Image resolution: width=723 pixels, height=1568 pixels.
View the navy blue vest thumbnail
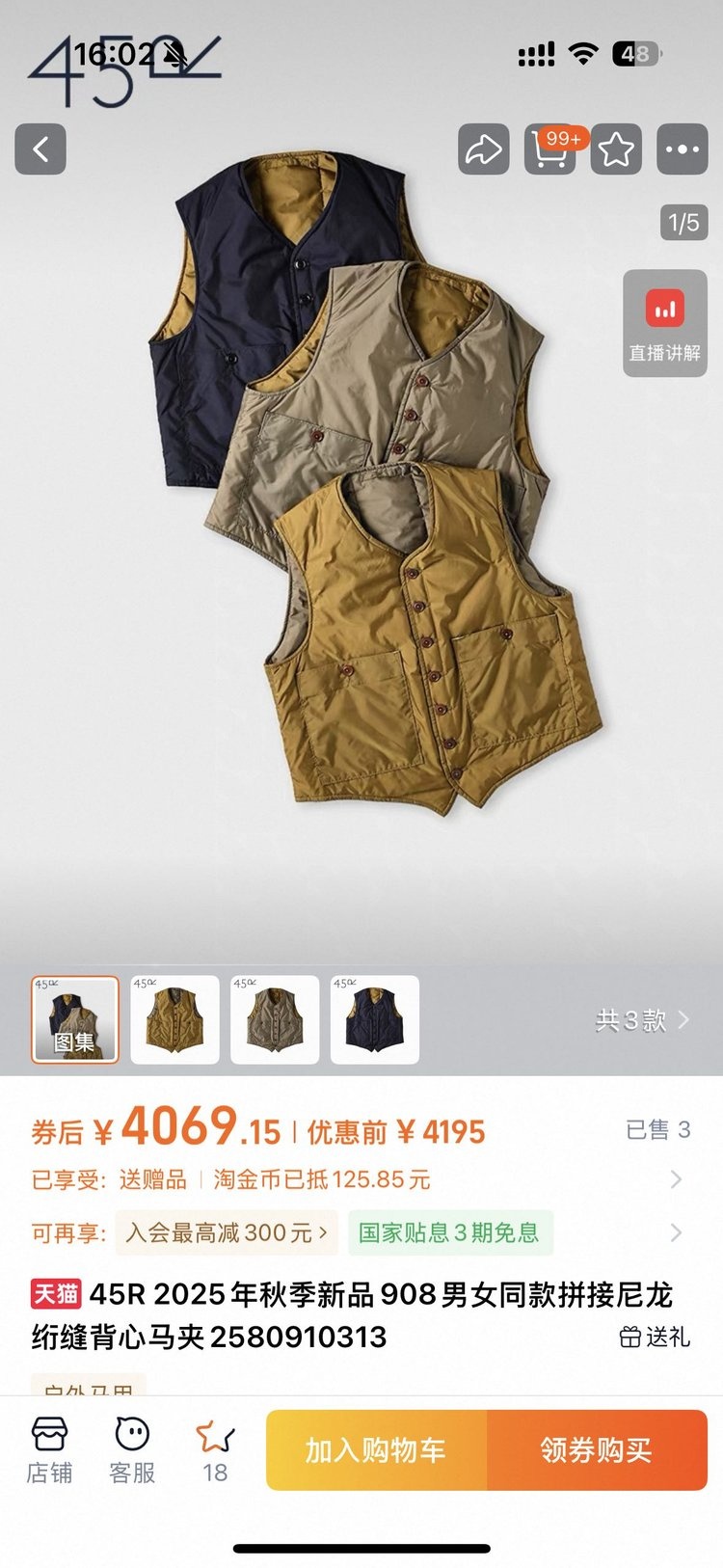click(x=374, y=1019)
